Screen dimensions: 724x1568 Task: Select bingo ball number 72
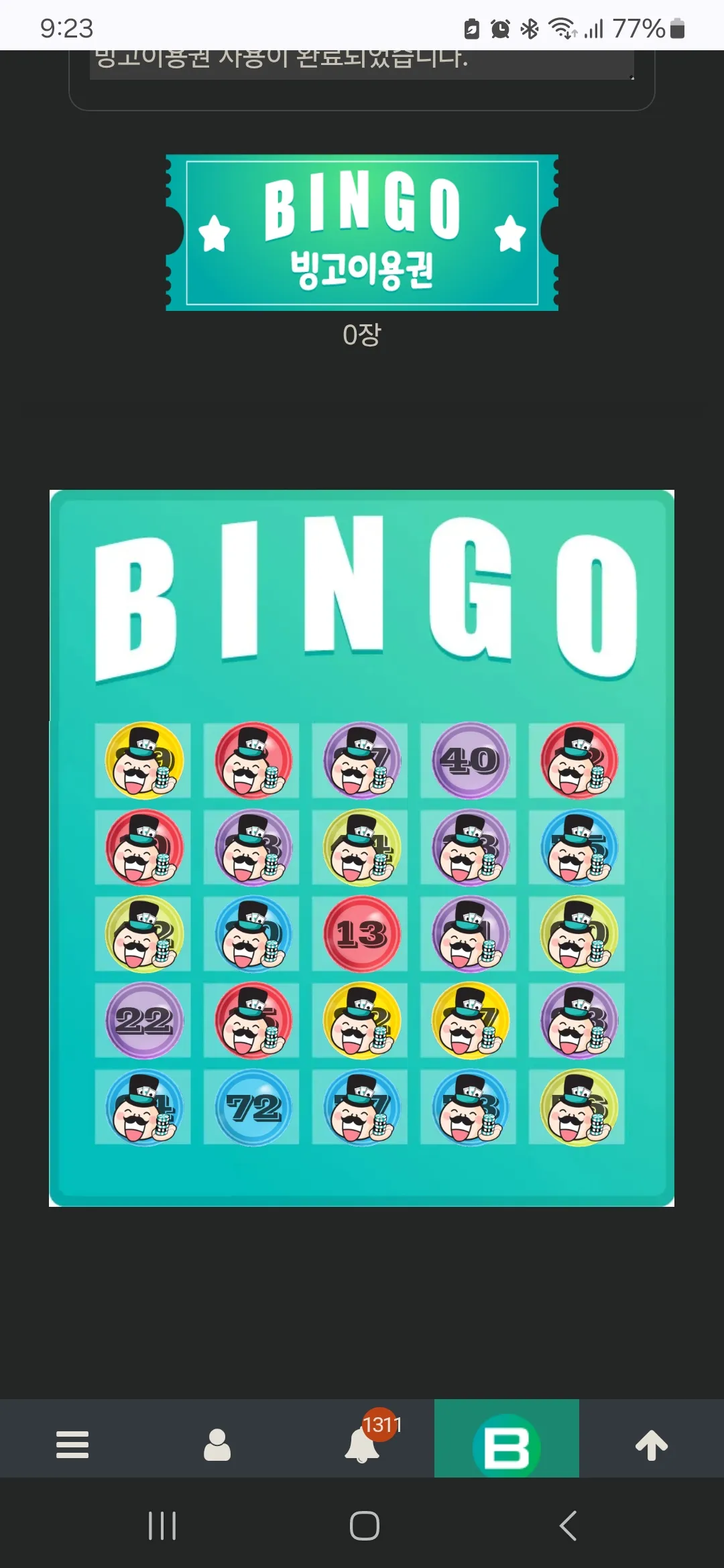coord(253,1107)
